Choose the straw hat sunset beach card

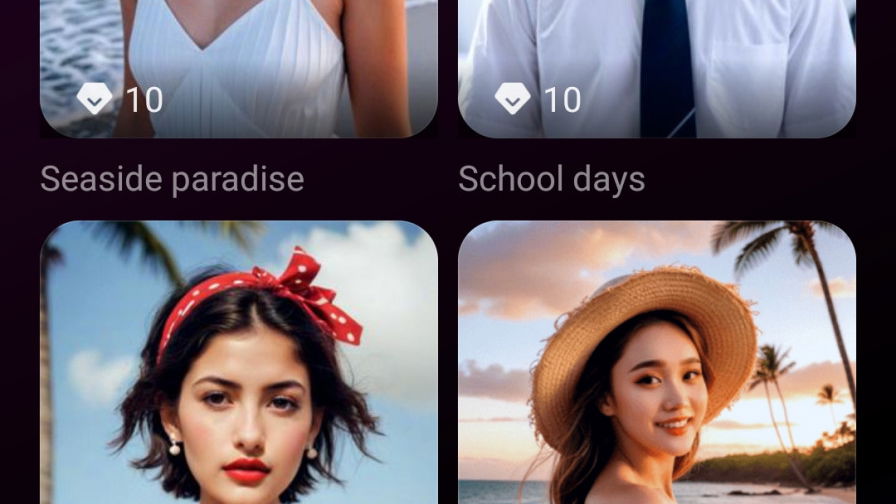(x=656, y=370)
